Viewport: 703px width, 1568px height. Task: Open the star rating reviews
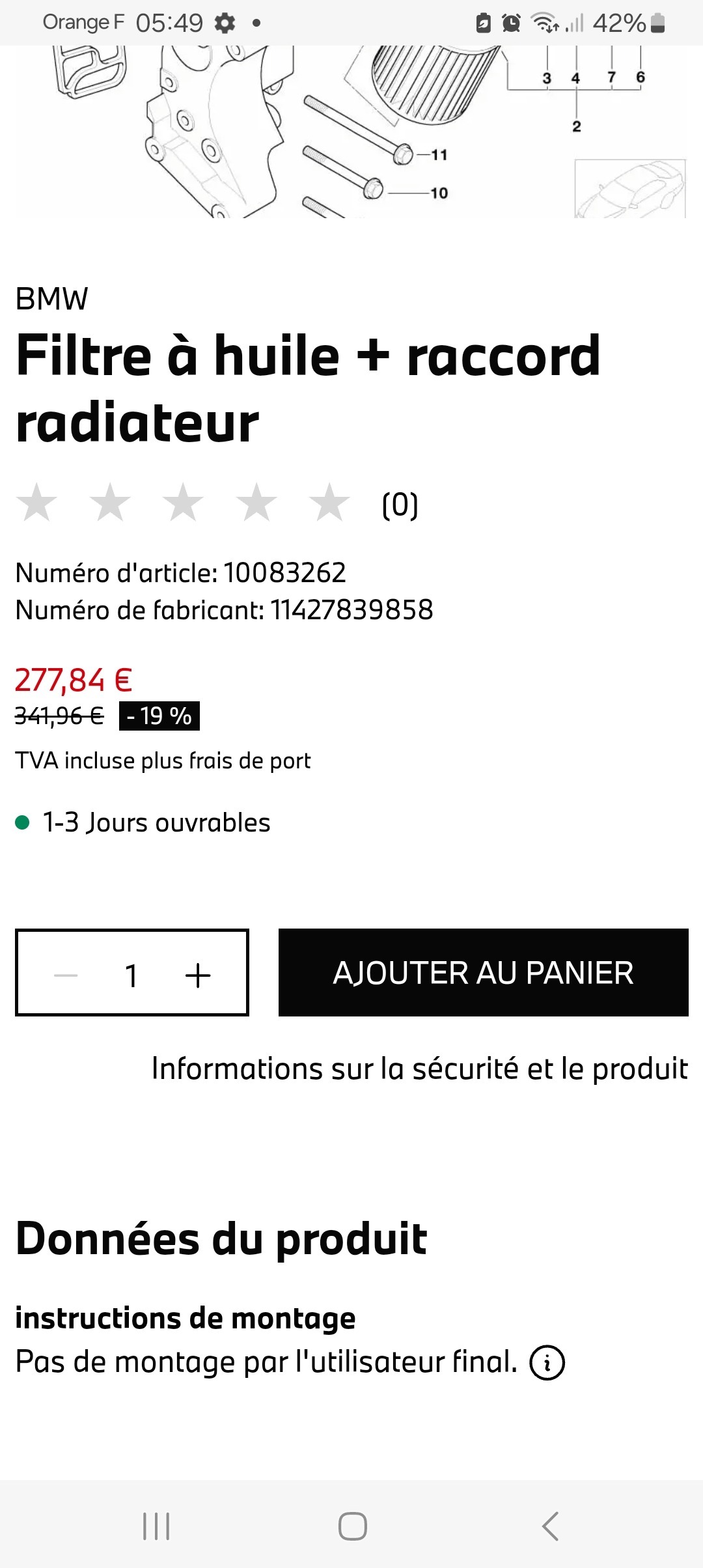217,504
